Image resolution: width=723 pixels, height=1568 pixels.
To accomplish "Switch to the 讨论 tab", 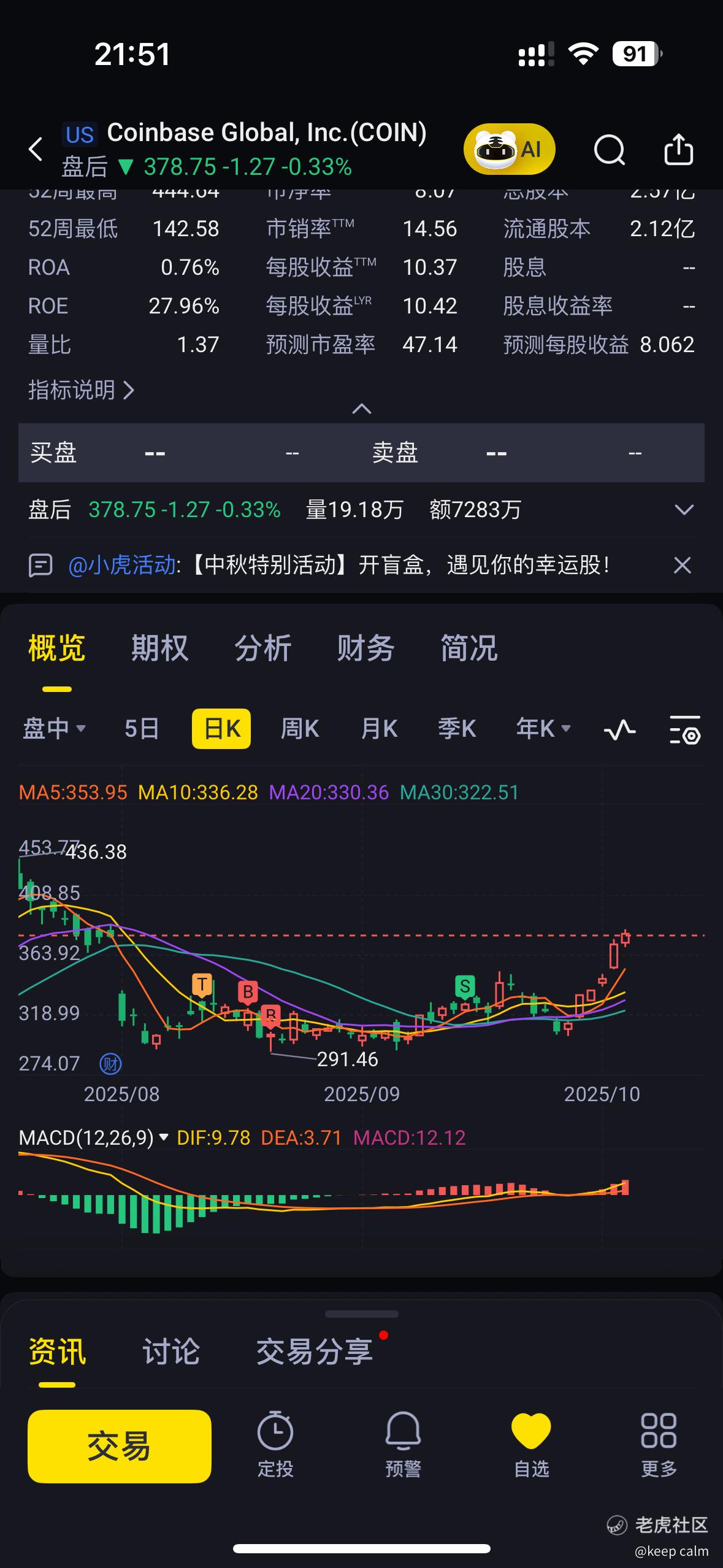I will point(171,1351).
